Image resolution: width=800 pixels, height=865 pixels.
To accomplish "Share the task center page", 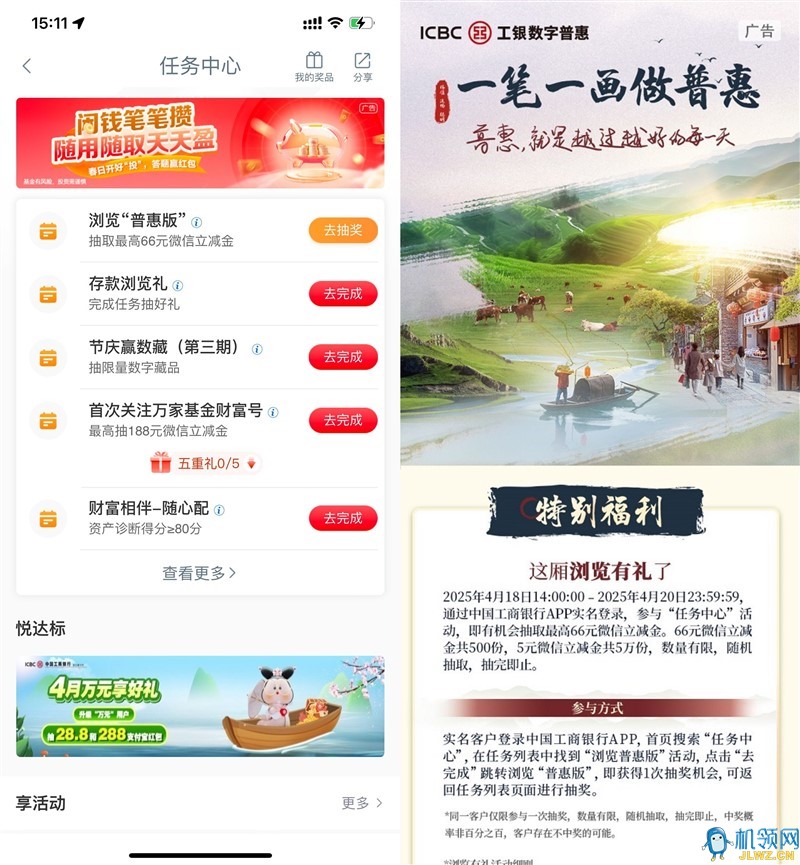I will (x=363, y=67).
